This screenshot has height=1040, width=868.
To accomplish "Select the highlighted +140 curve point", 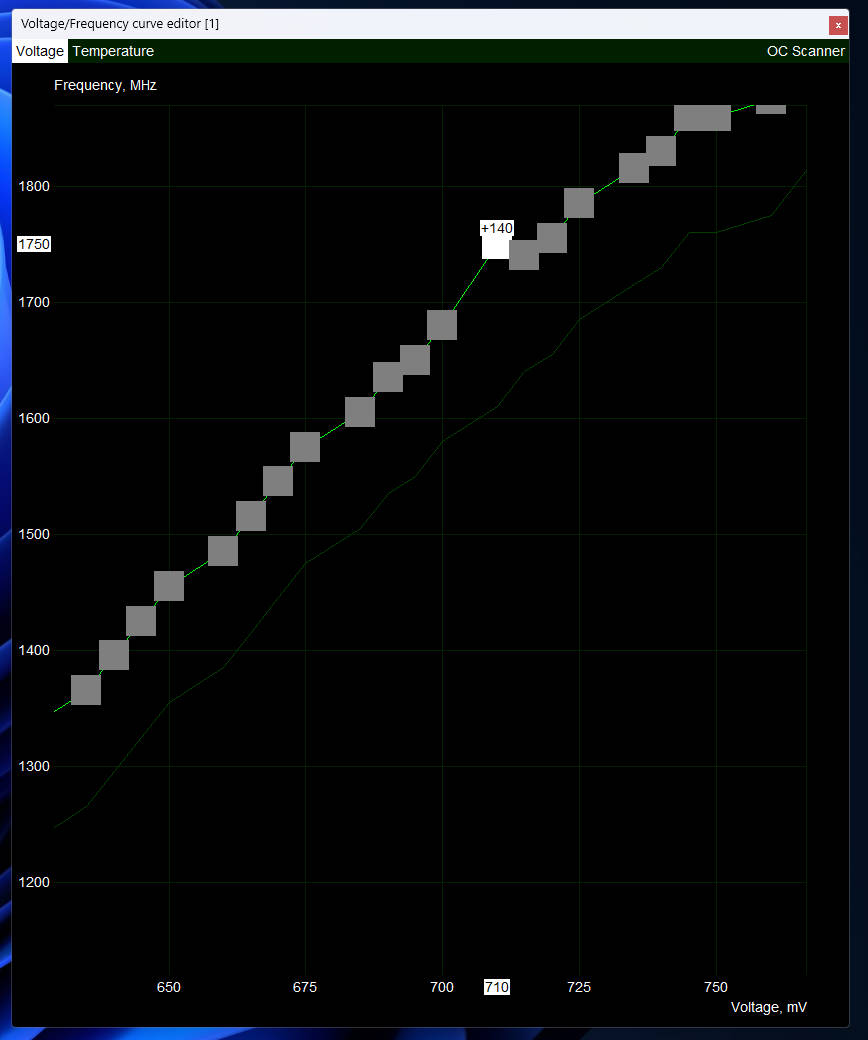I will pos(497,244).
